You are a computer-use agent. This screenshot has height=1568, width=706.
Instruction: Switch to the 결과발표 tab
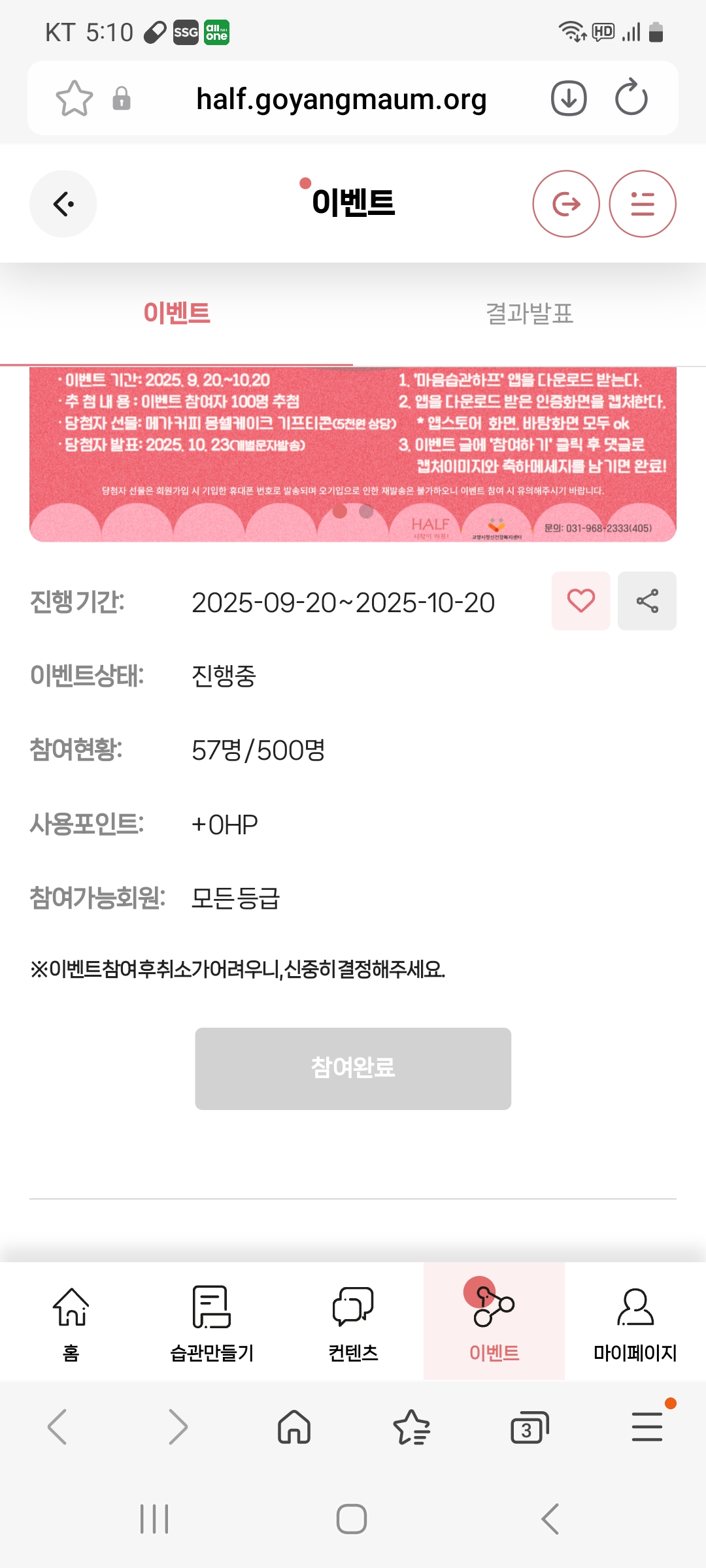(529, 314)
